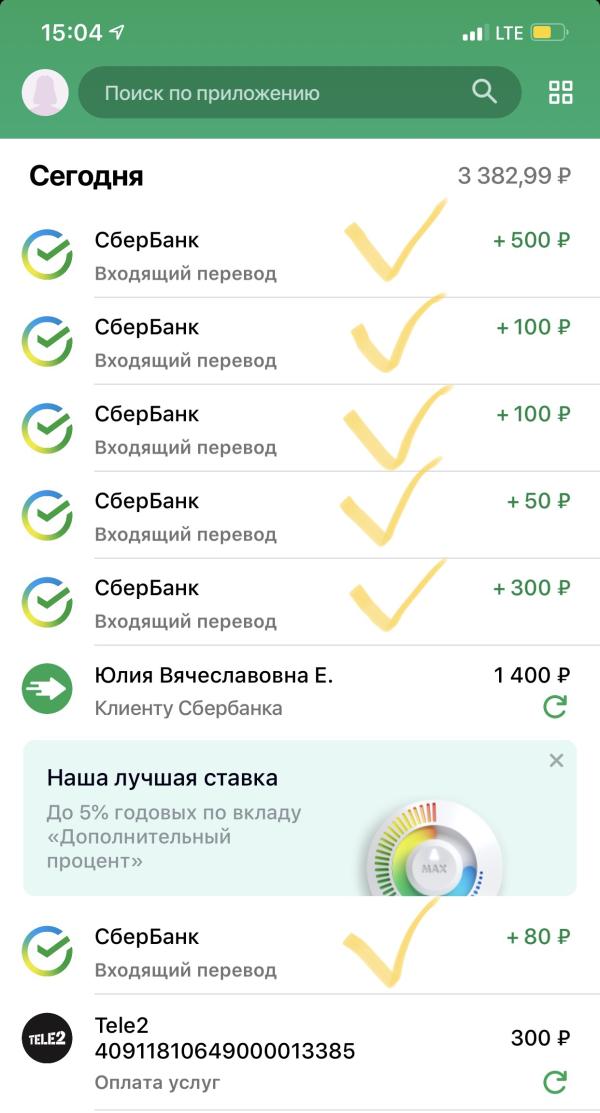
Task: Repeat the 1 400 ₽ transfer to Юлия
Action: coord(554,708)
